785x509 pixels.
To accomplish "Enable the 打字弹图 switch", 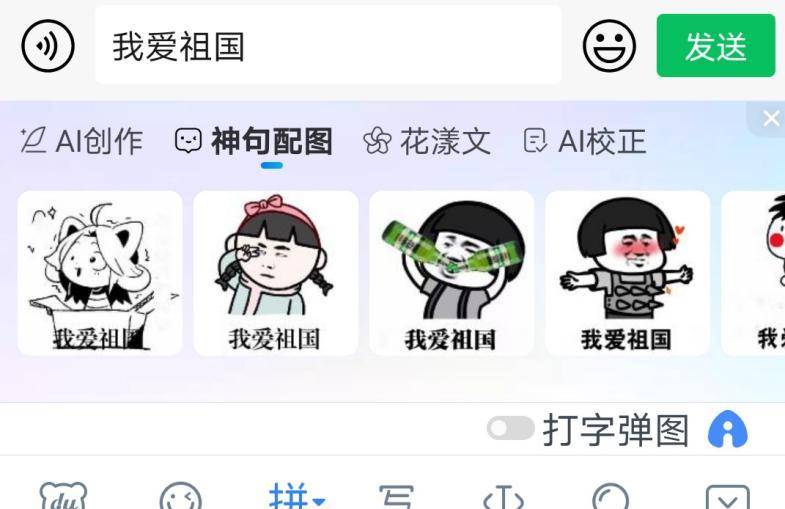I will (x=510, y=429).
